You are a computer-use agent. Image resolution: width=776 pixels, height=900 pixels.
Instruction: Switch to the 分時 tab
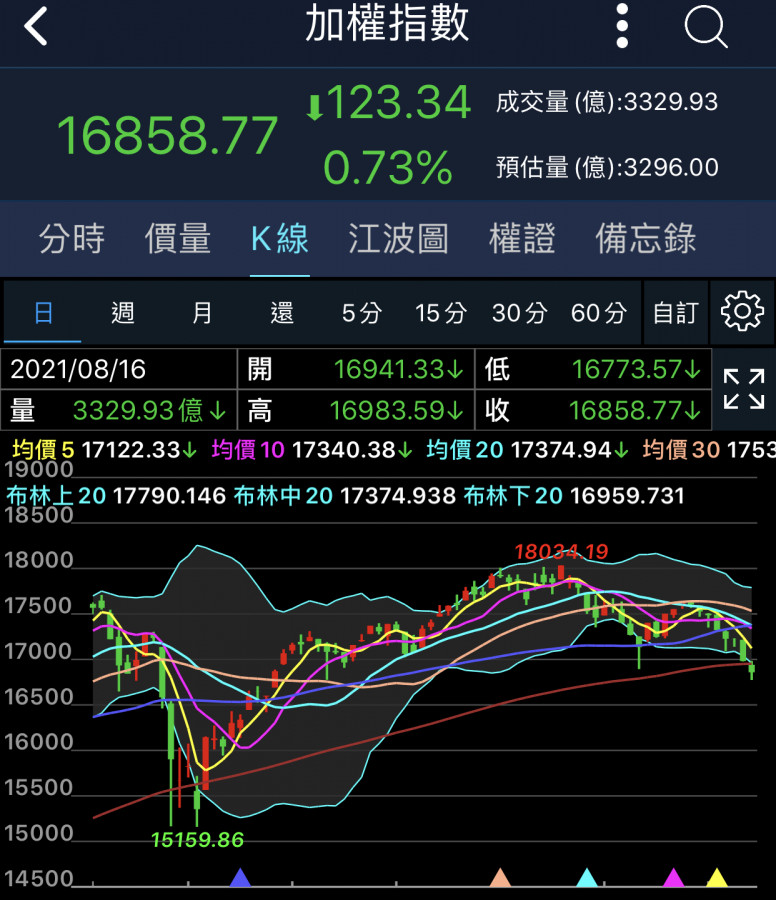(x=71, y=239)
